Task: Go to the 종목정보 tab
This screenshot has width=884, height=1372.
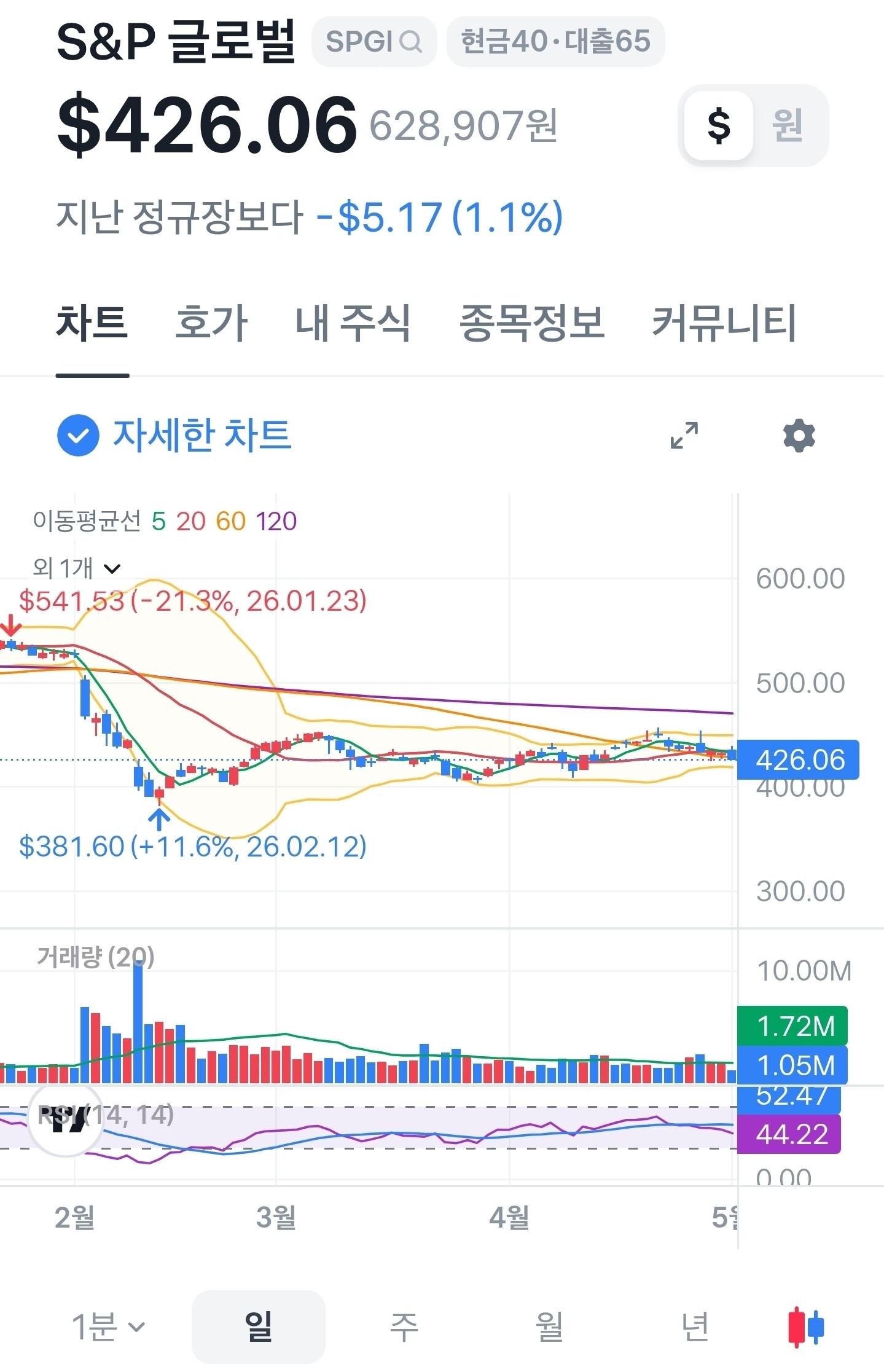Action: [x=532, y=323]
